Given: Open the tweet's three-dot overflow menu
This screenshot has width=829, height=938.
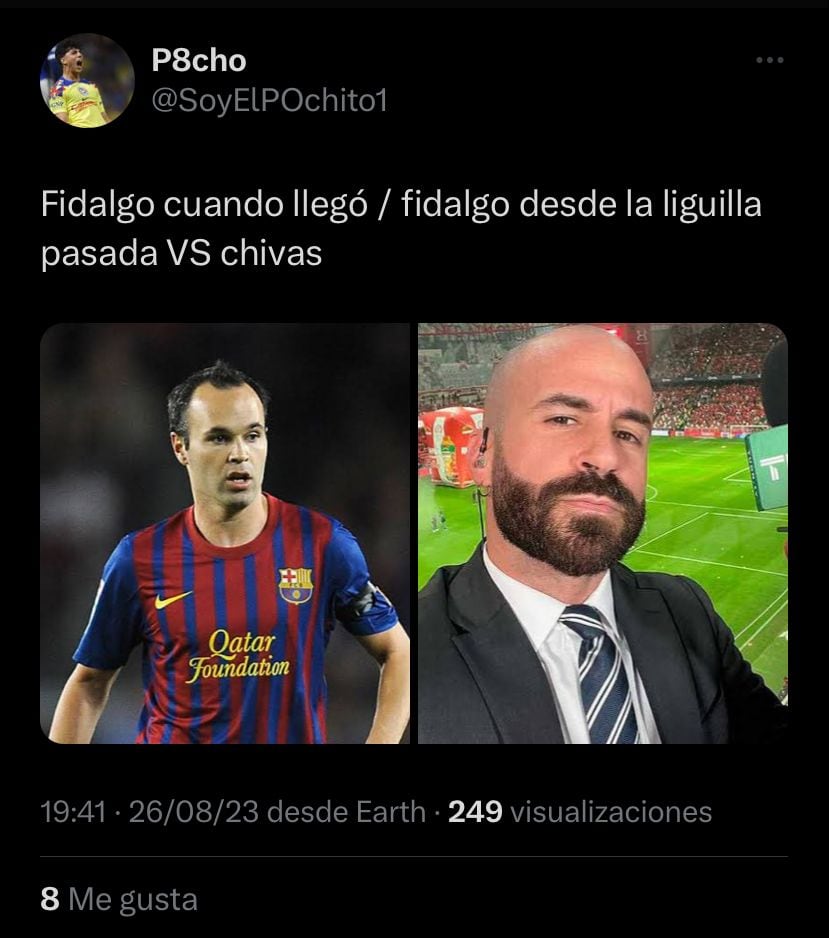Looking at the screenshot, I should coord(769,61).
